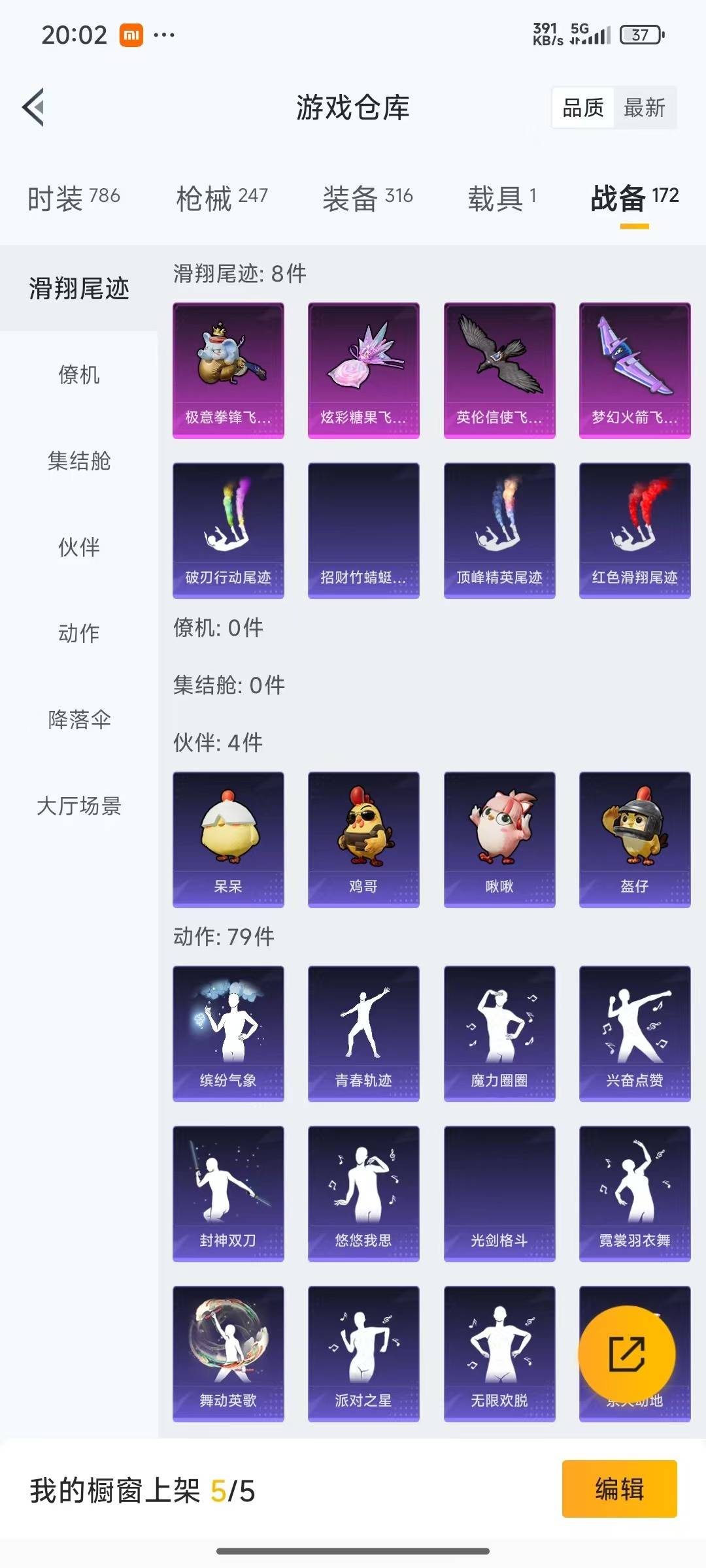Select the 呆呆 chicken companion
Screen dimensions: 706x1568
[227, 840]
